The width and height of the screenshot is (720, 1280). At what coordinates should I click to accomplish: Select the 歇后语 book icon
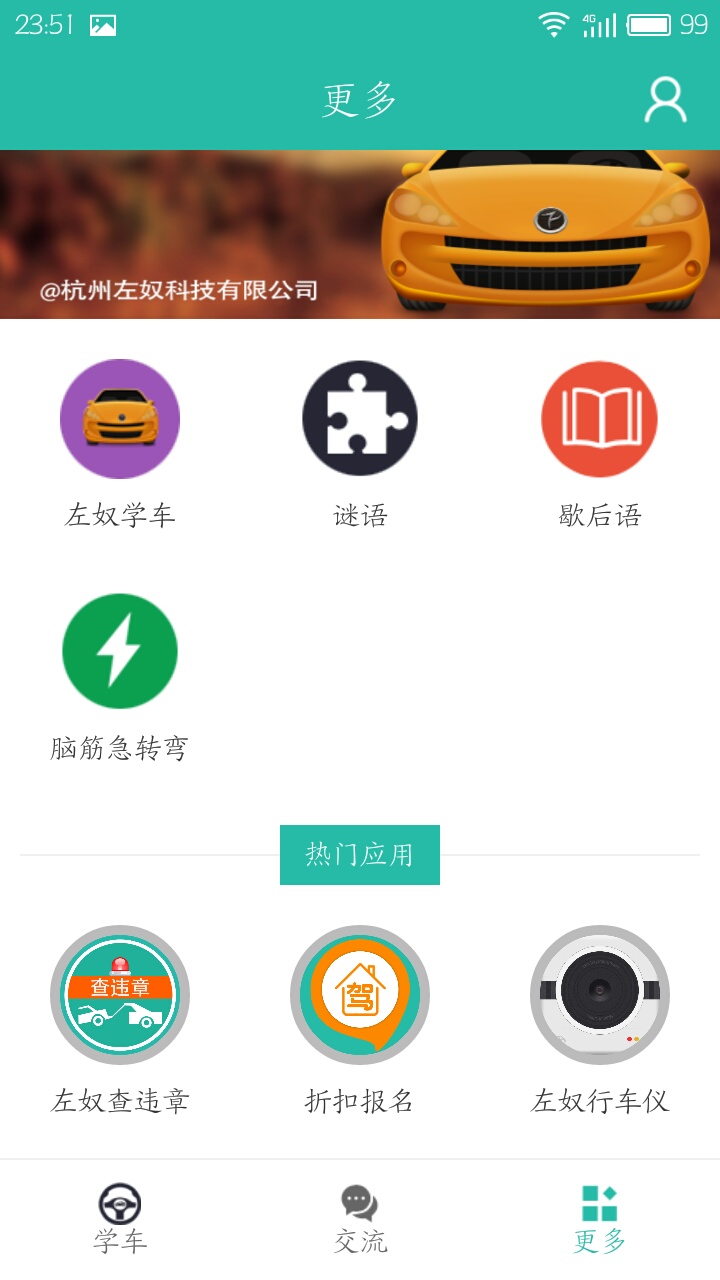pyautogui.click(x=599, y=419)
